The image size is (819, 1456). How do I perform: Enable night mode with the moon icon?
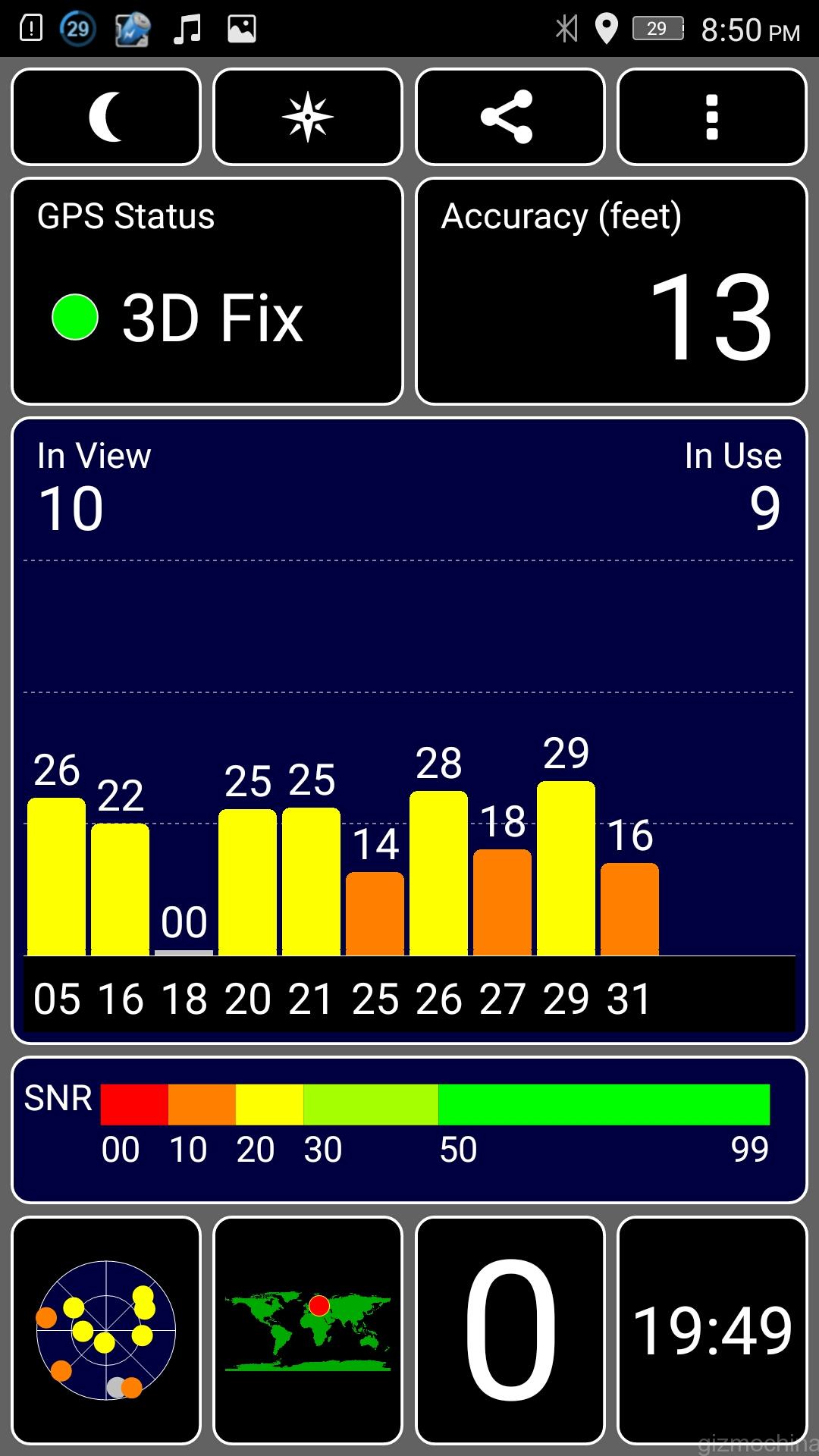coord(106,117)
